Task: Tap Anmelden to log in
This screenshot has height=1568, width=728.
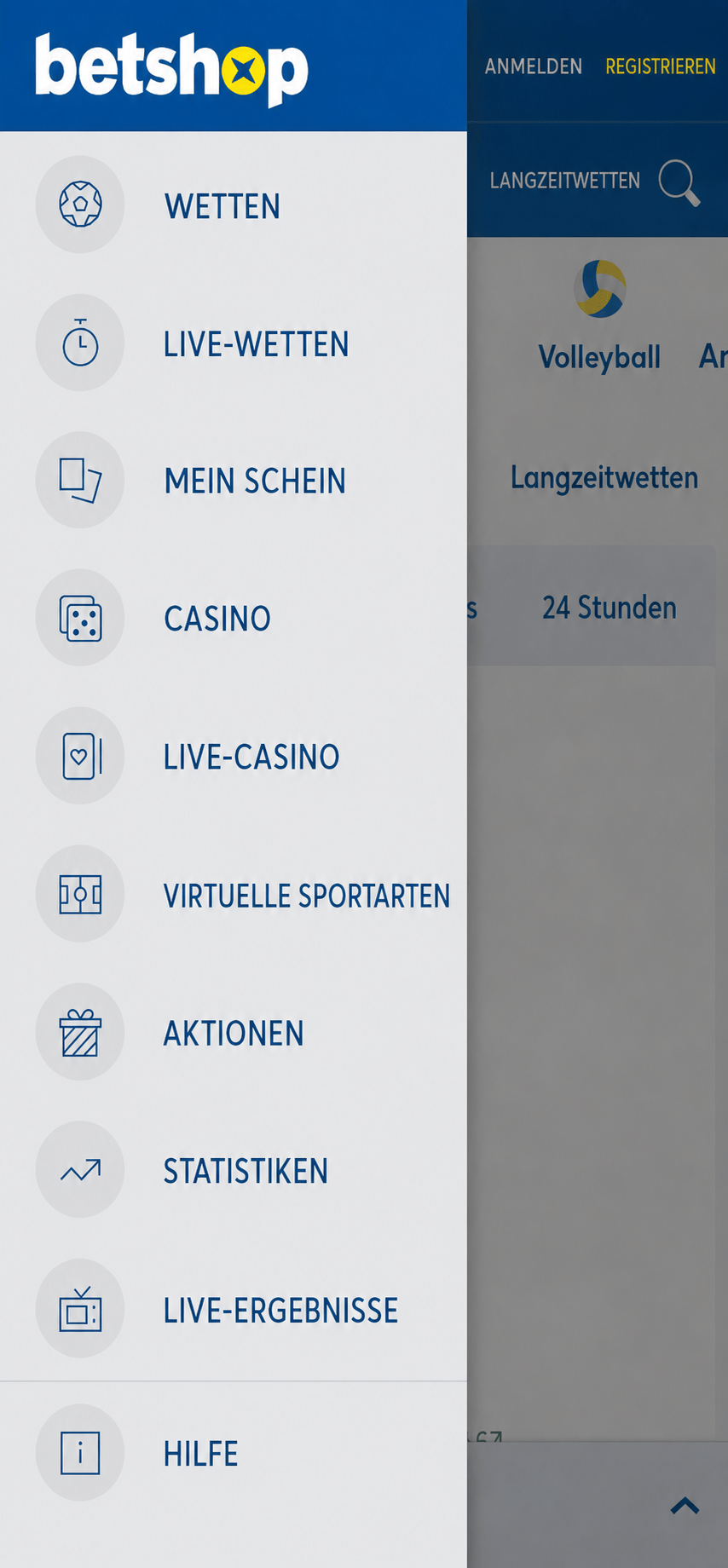Action: pyautogui.click(x=534, y=66)
